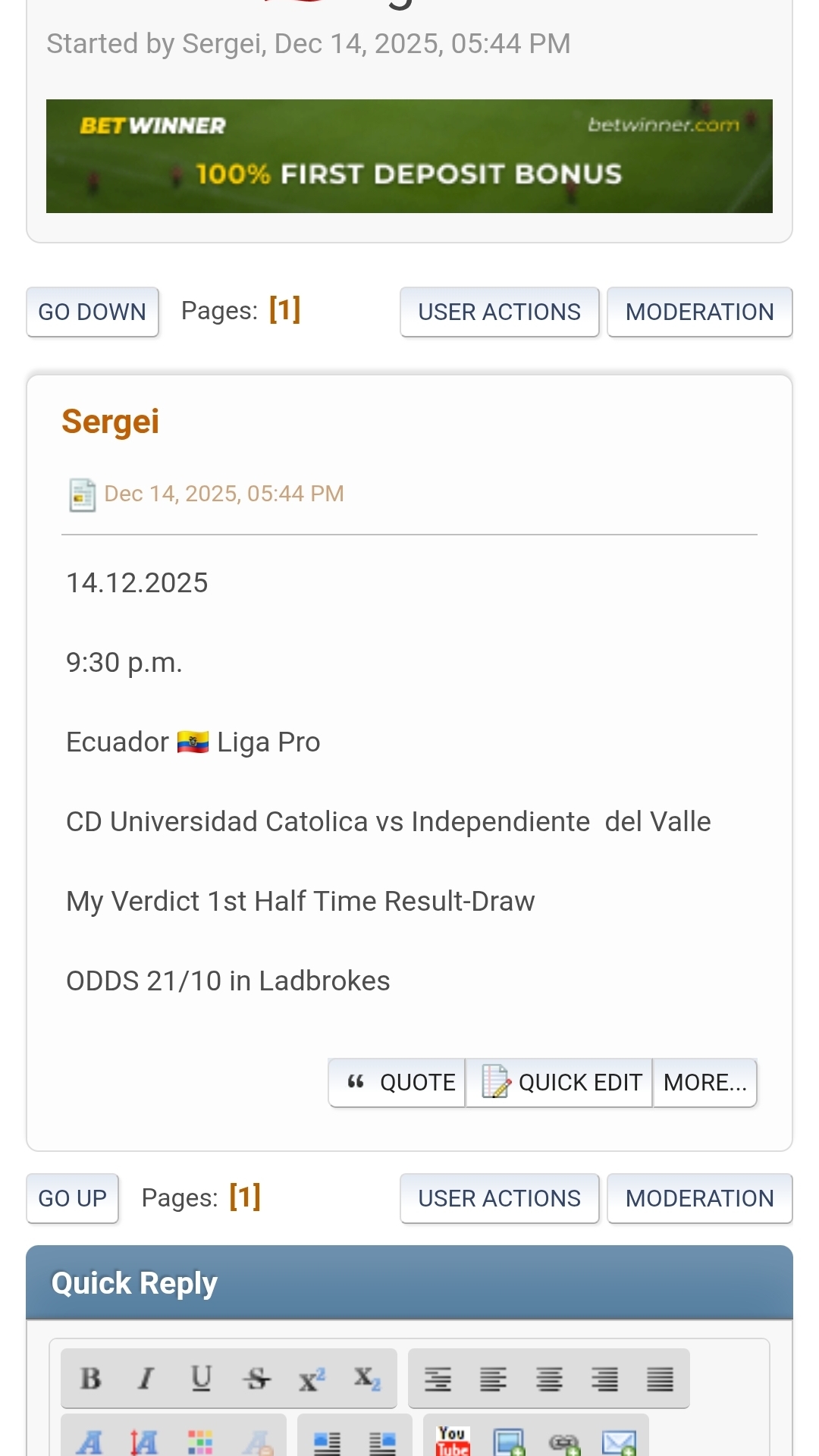The image size is (819, 1456).
Task: Tap the Go Up button
Action: point(72,1198)
